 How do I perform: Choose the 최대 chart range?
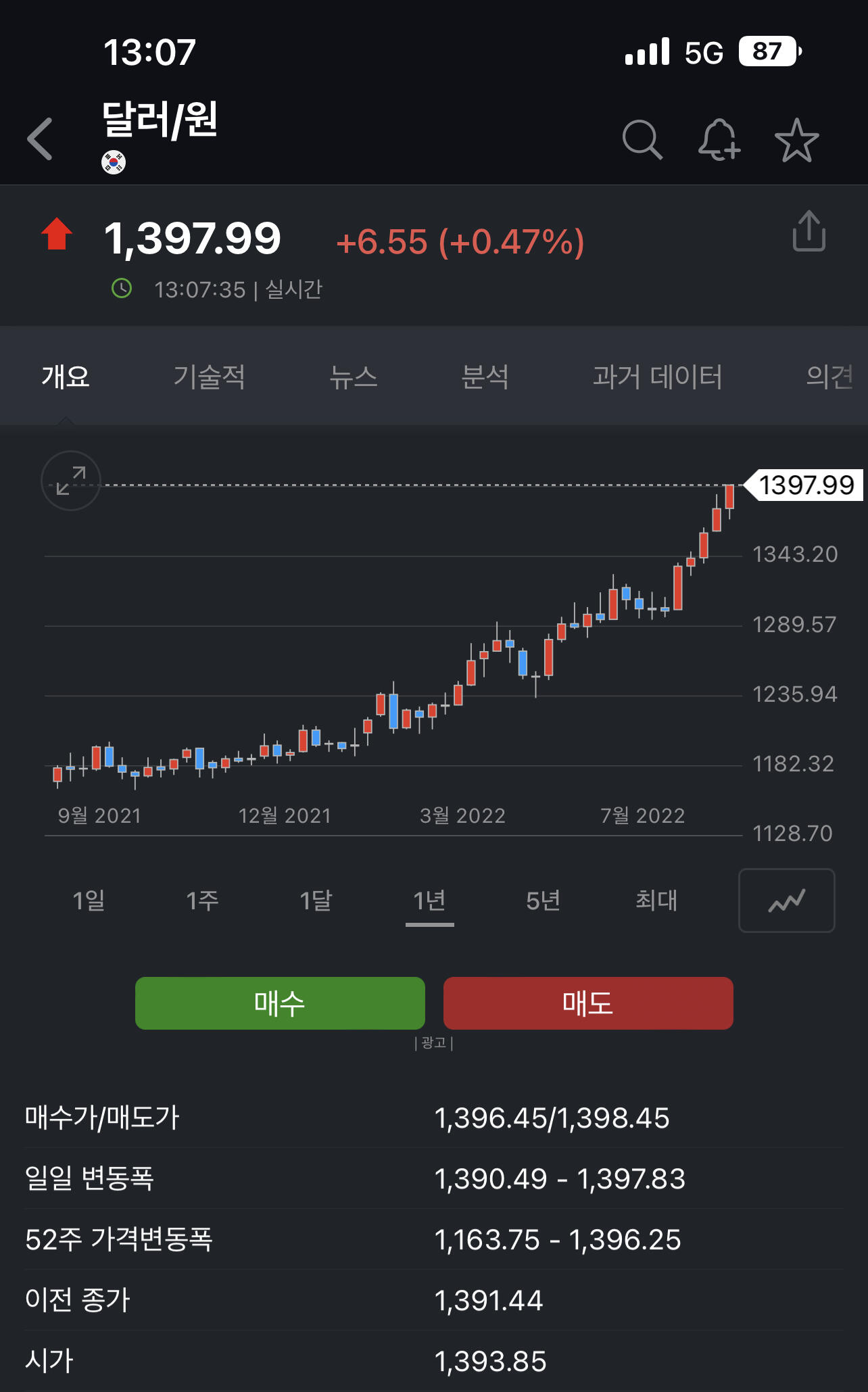tap(656, 900)
